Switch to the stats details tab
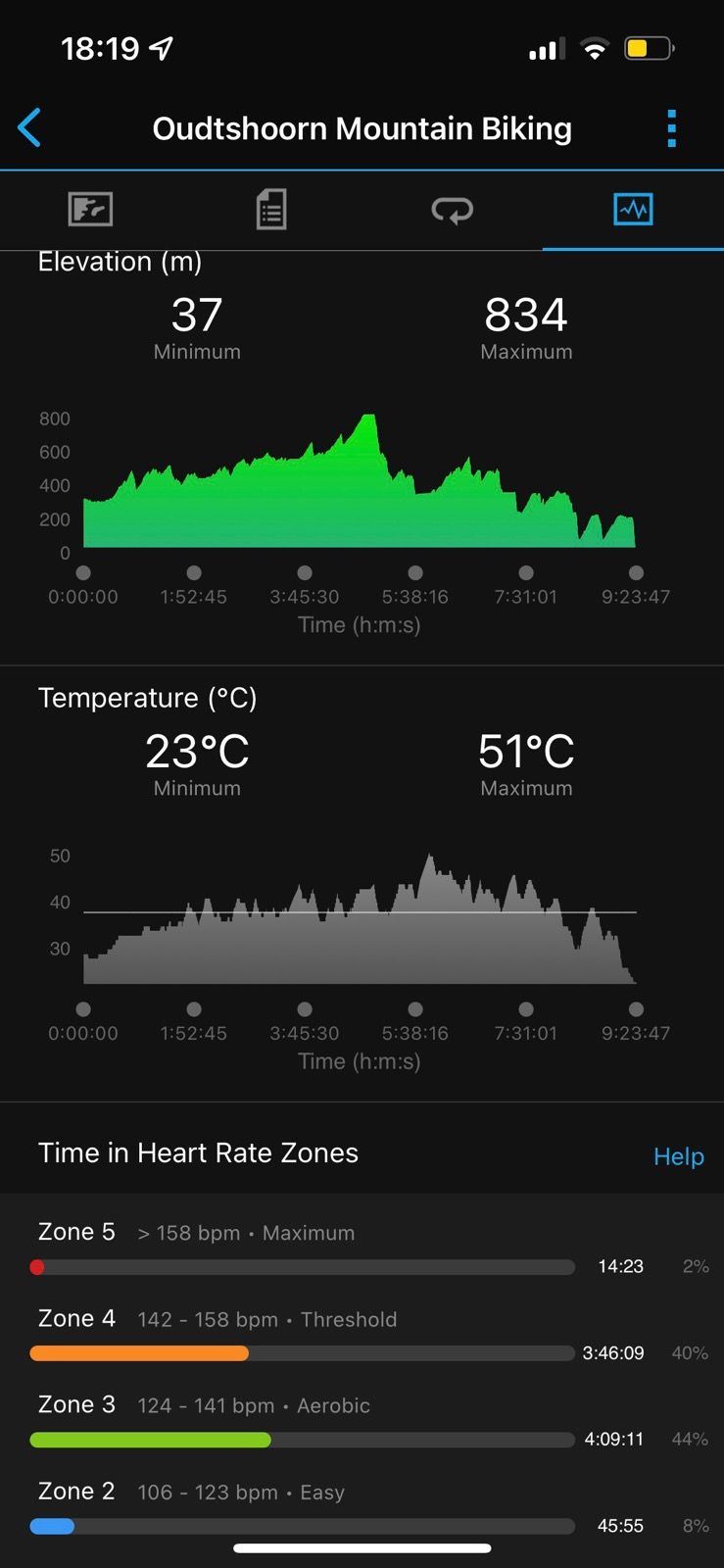 coord(271,209)
